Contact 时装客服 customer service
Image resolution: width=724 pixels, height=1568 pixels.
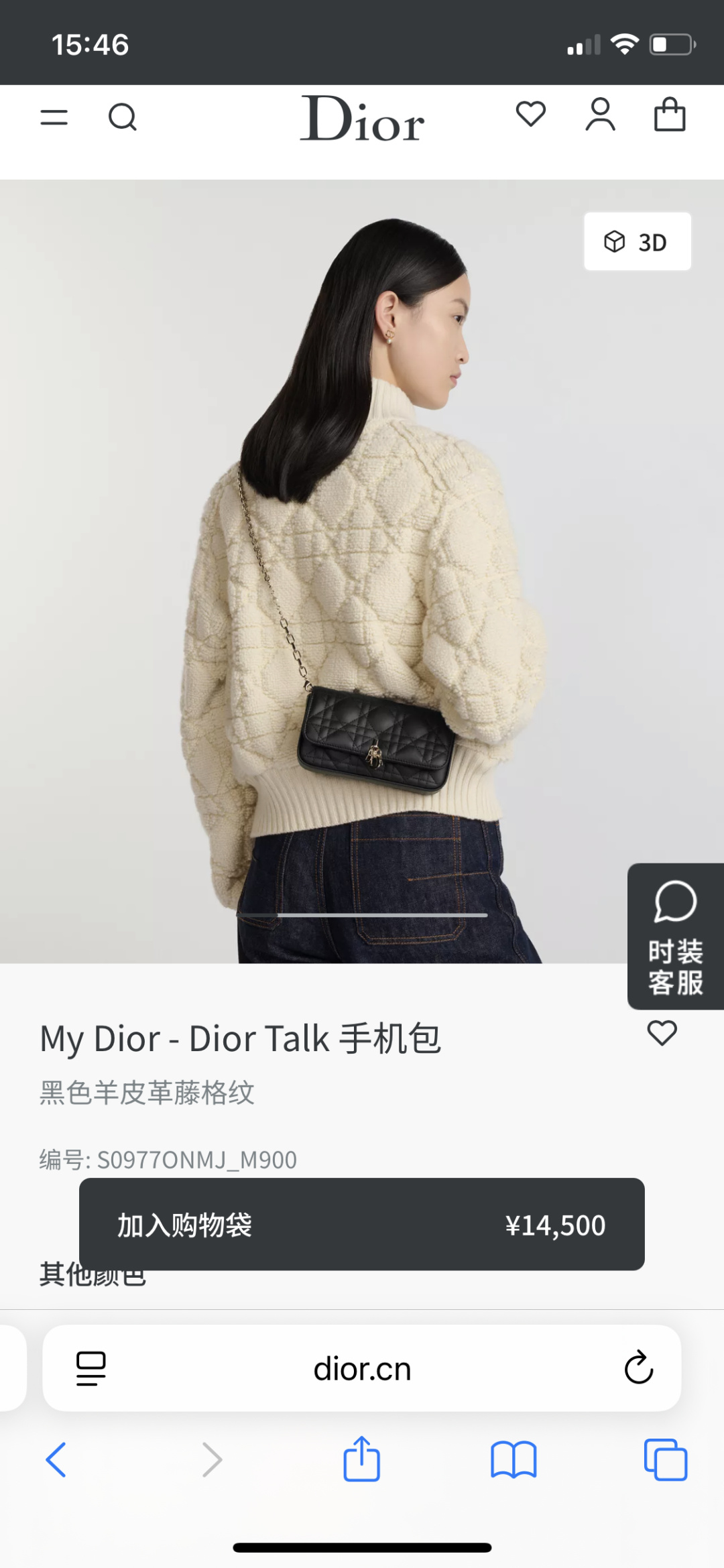pyautogui.click(x=676, y=937)
